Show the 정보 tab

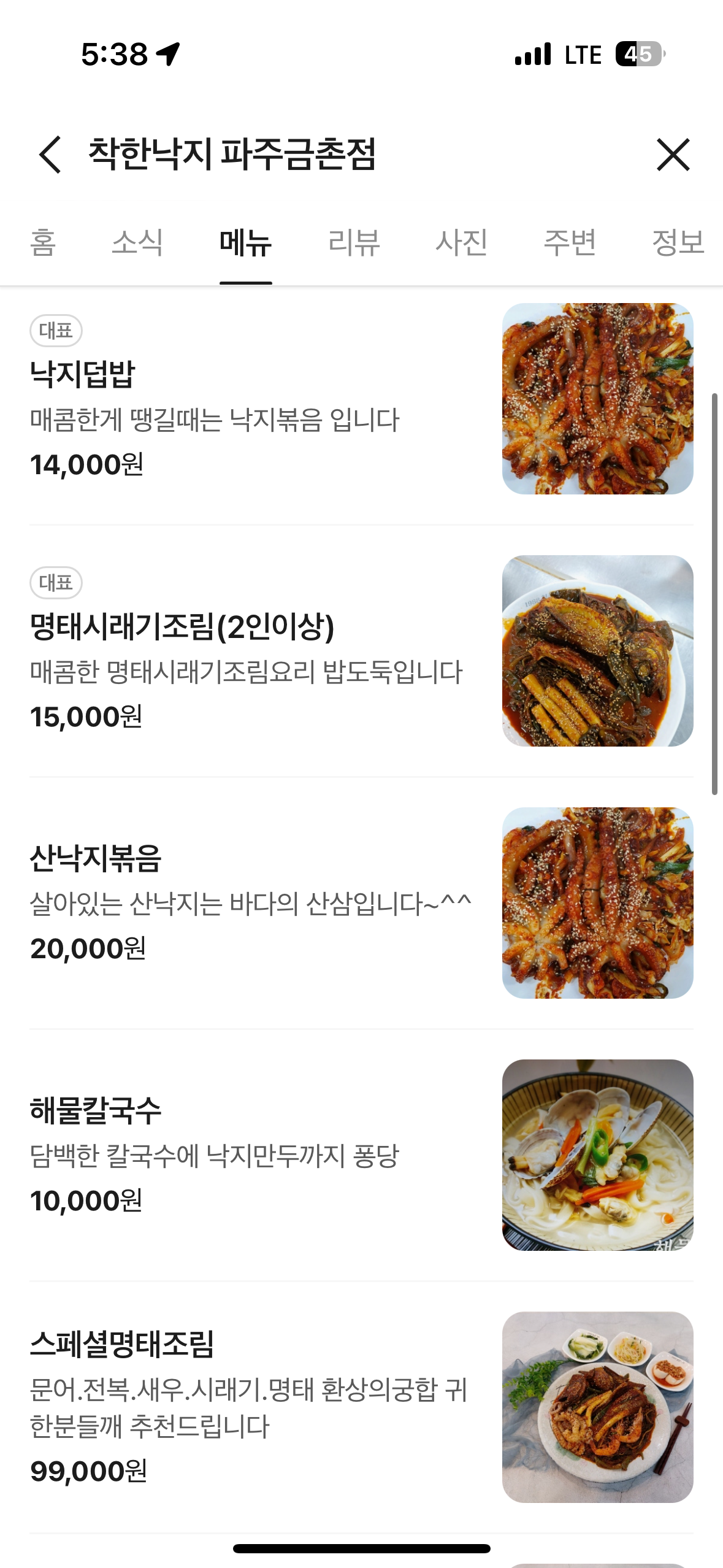pos(678,242)
